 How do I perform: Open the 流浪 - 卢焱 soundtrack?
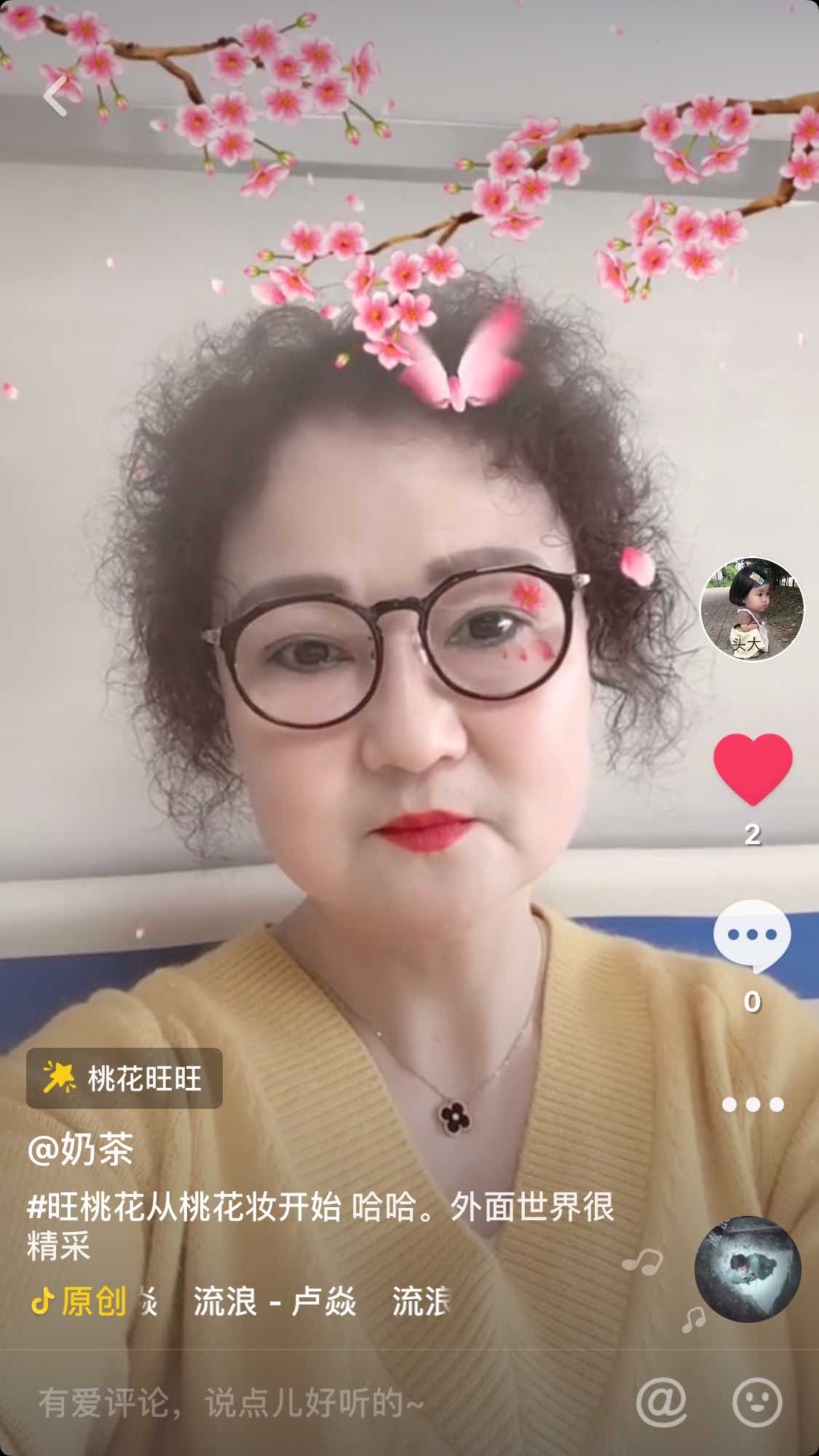click(x=274, y=1301)
